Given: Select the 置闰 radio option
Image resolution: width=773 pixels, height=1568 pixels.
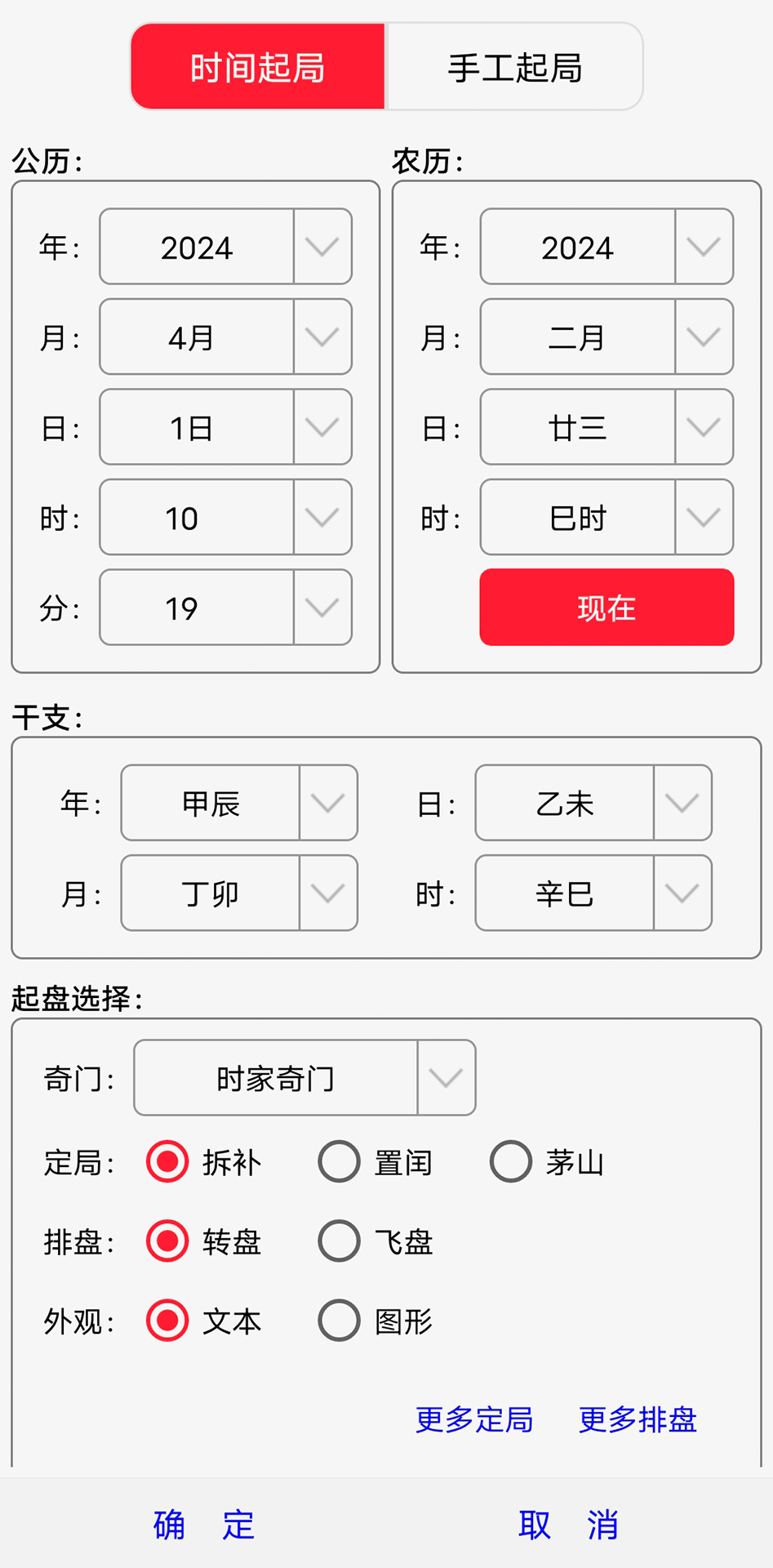Looking at the screenshot, I should click(338, 1161).
